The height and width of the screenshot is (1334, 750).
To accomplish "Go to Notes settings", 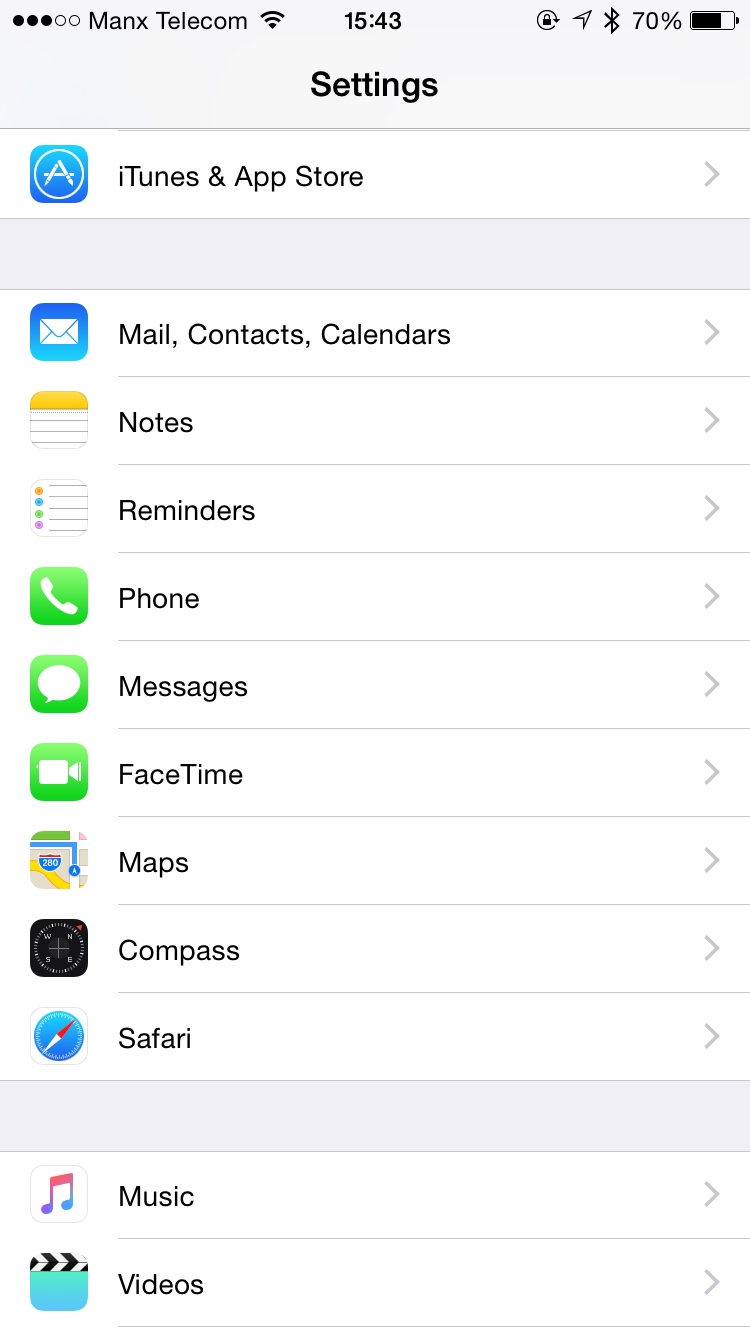I will (375, 422).
